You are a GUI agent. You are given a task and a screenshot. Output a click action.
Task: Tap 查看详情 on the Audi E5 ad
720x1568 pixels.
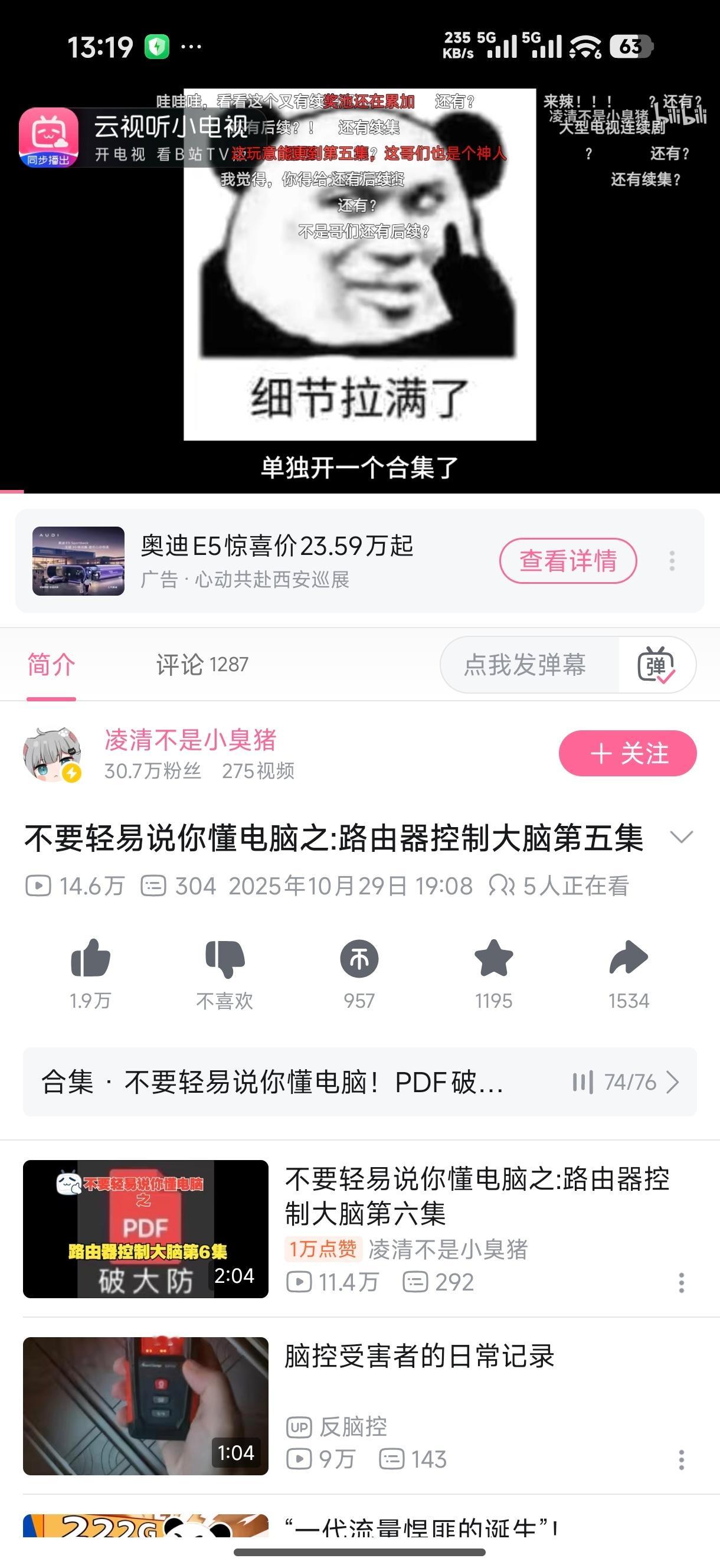click(x=568, y=561)
